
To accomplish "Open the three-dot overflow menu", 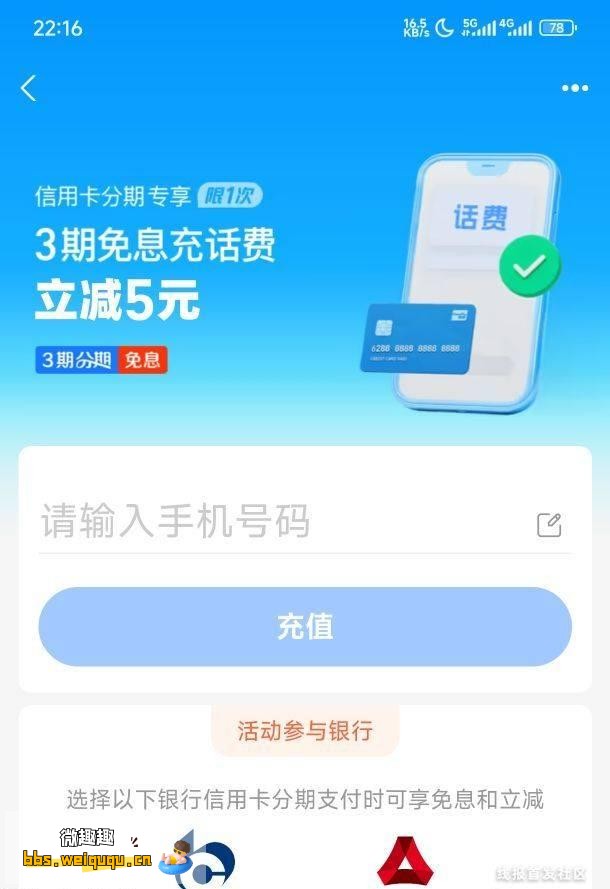I will 575,88.
